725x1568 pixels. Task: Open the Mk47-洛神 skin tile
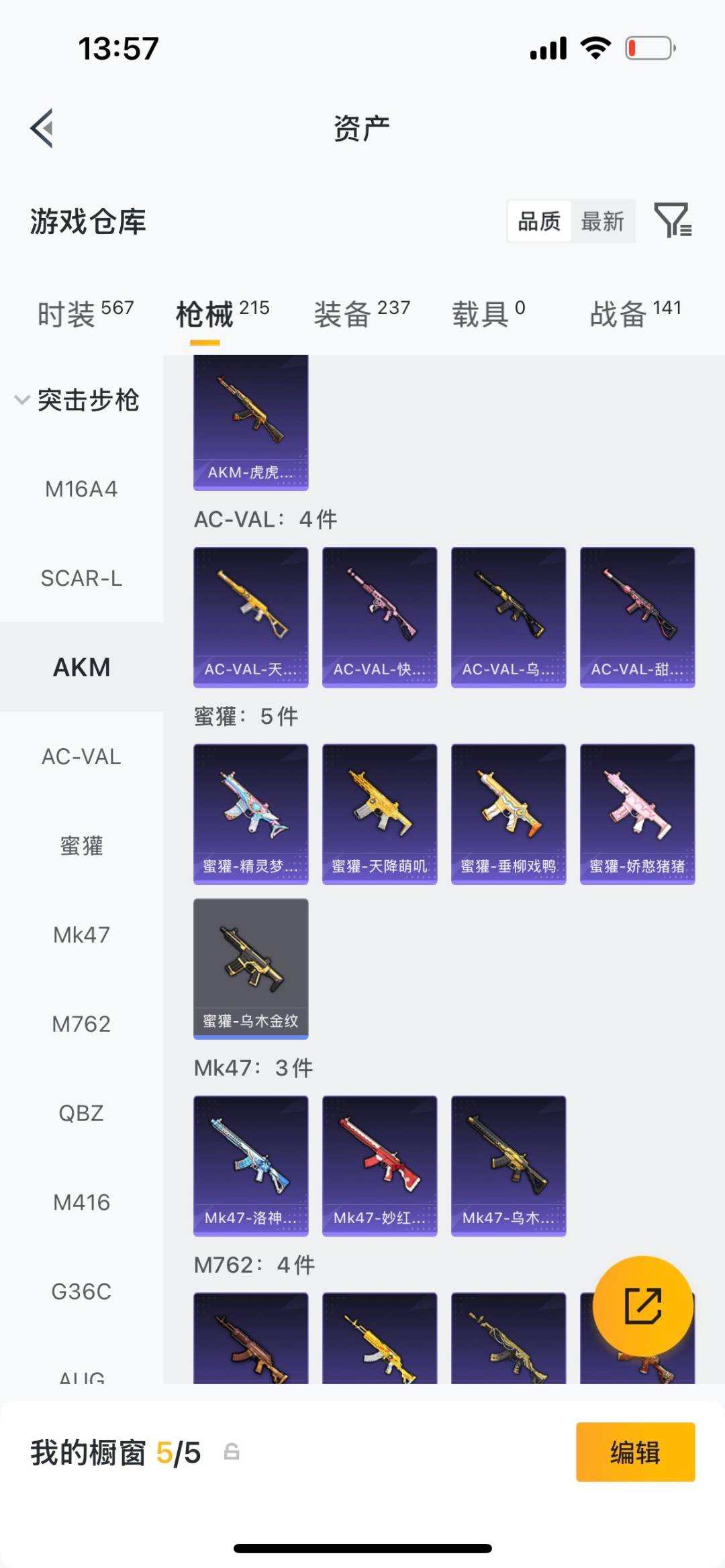click(x=251, y=1165)
